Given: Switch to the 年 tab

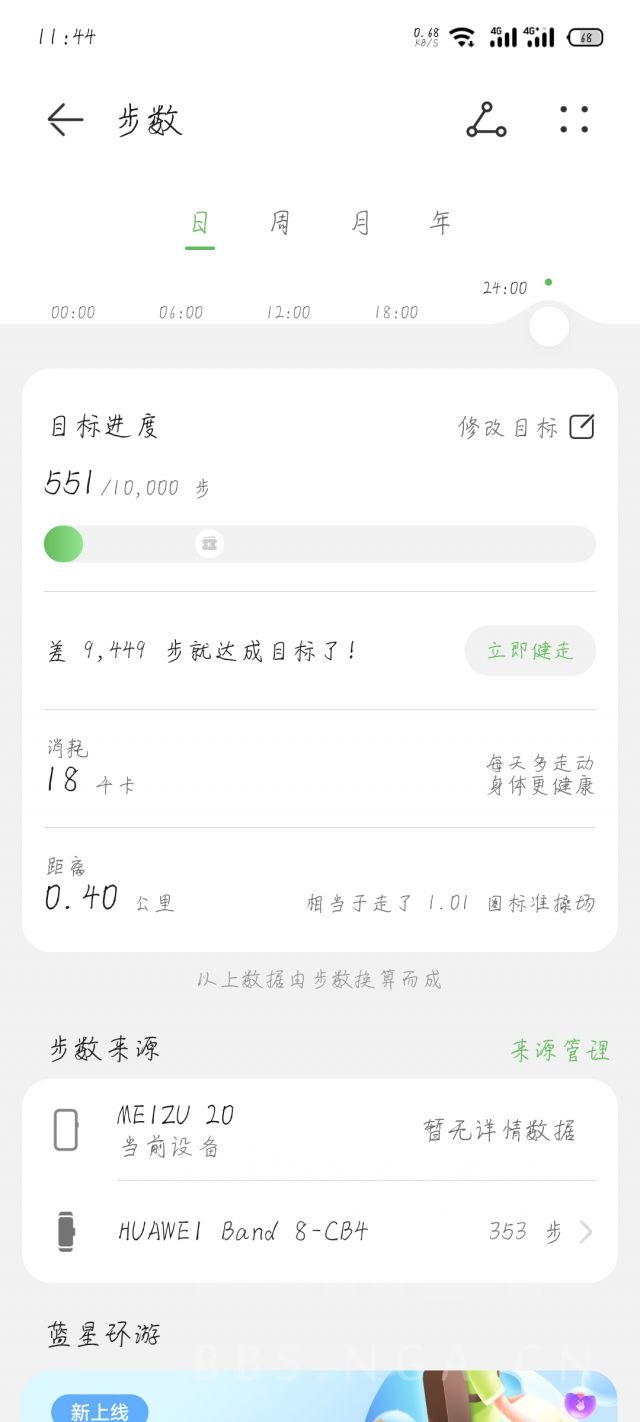Looking at the screenshot, I should 440,222.
